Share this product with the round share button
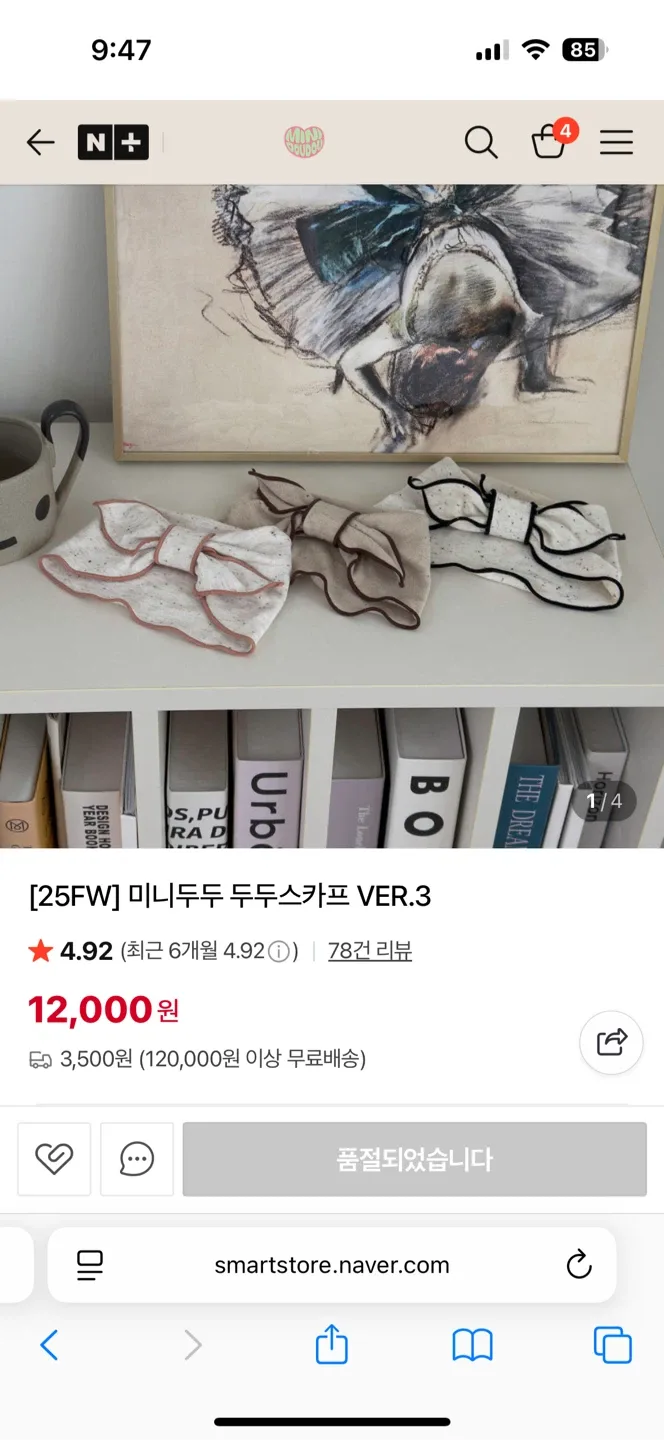Screen dimensions: 664x1440 pos(611,1042)
